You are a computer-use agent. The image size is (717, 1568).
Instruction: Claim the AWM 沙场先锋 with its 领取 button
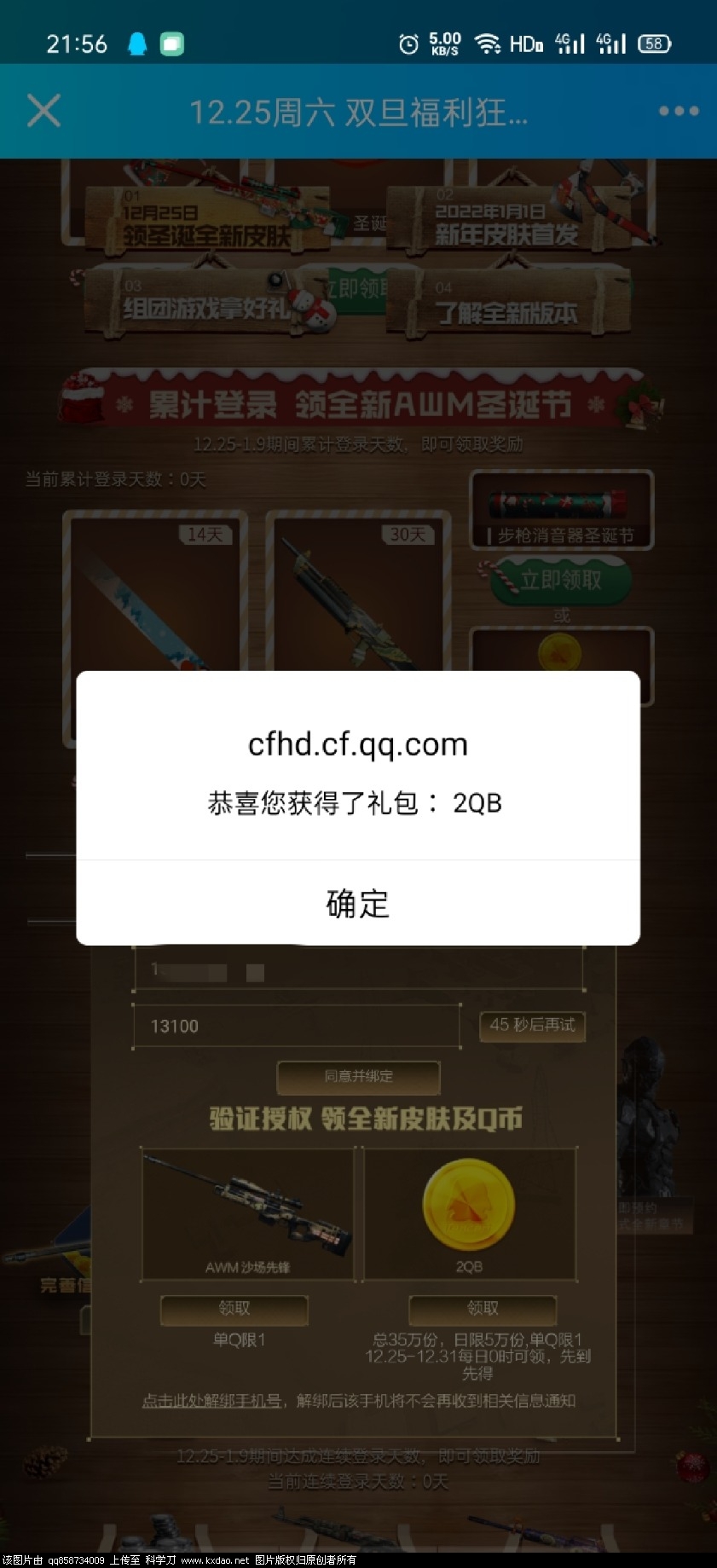click(x=234, y=1309)
